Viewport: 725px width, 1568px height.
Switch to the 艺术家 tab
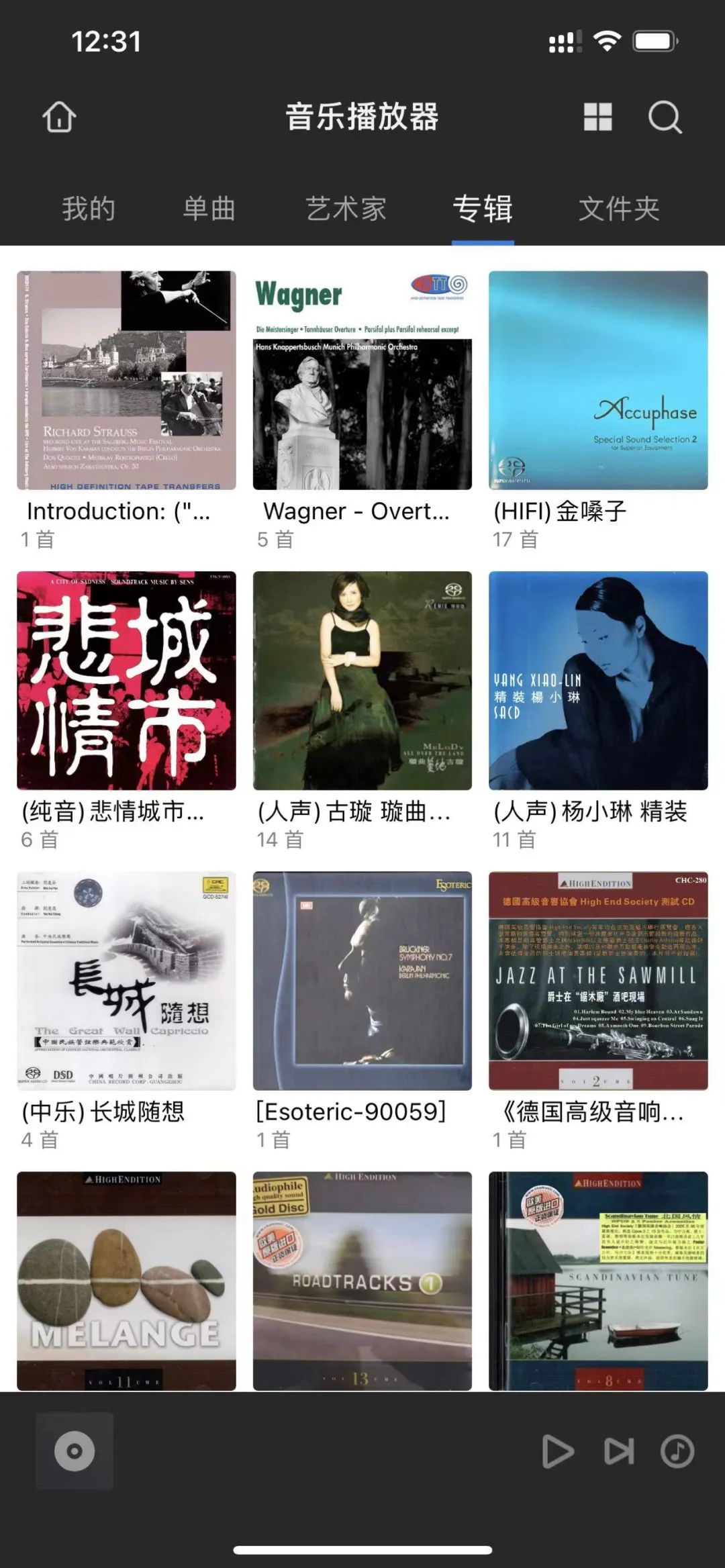344,209
